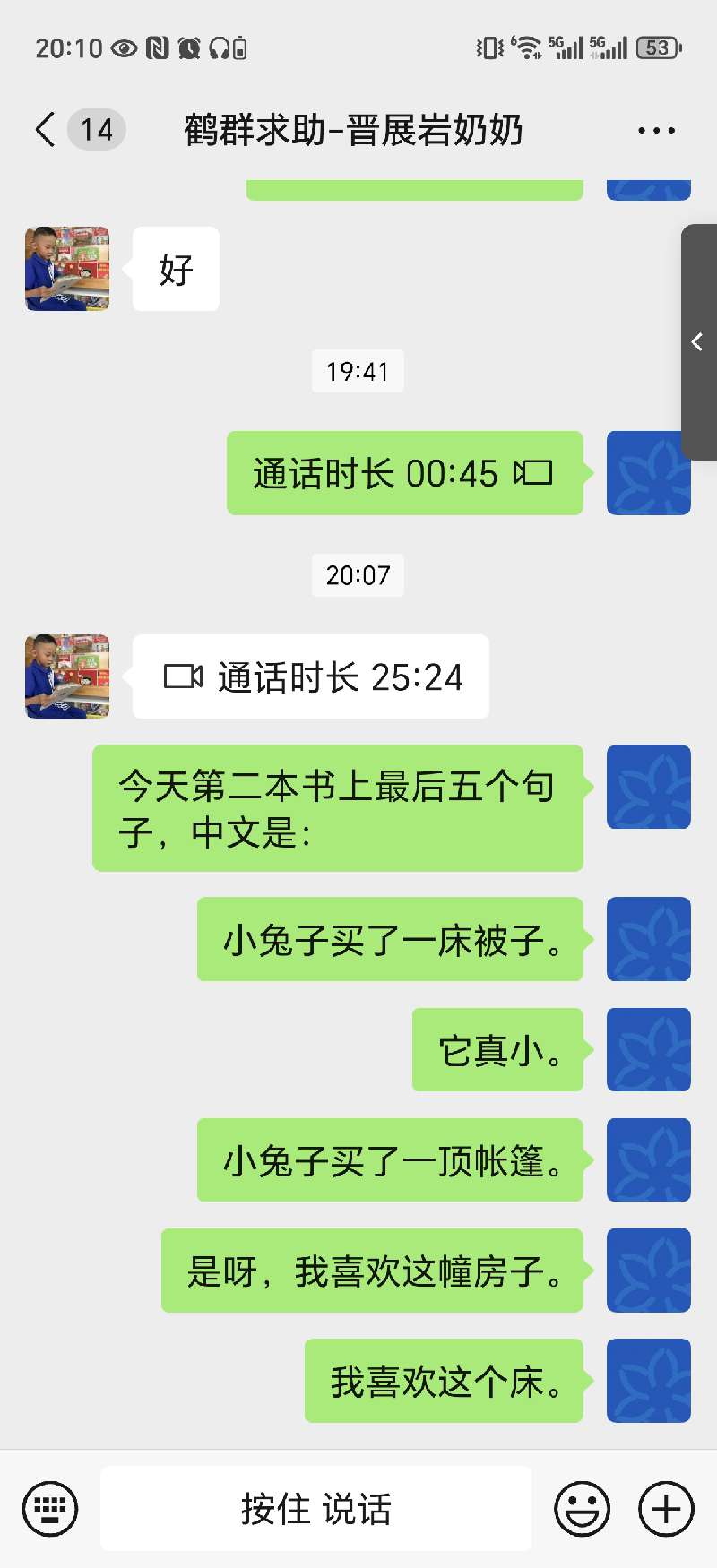
Task: Tap the hold-to-talk voice button
Action: 315,1509
